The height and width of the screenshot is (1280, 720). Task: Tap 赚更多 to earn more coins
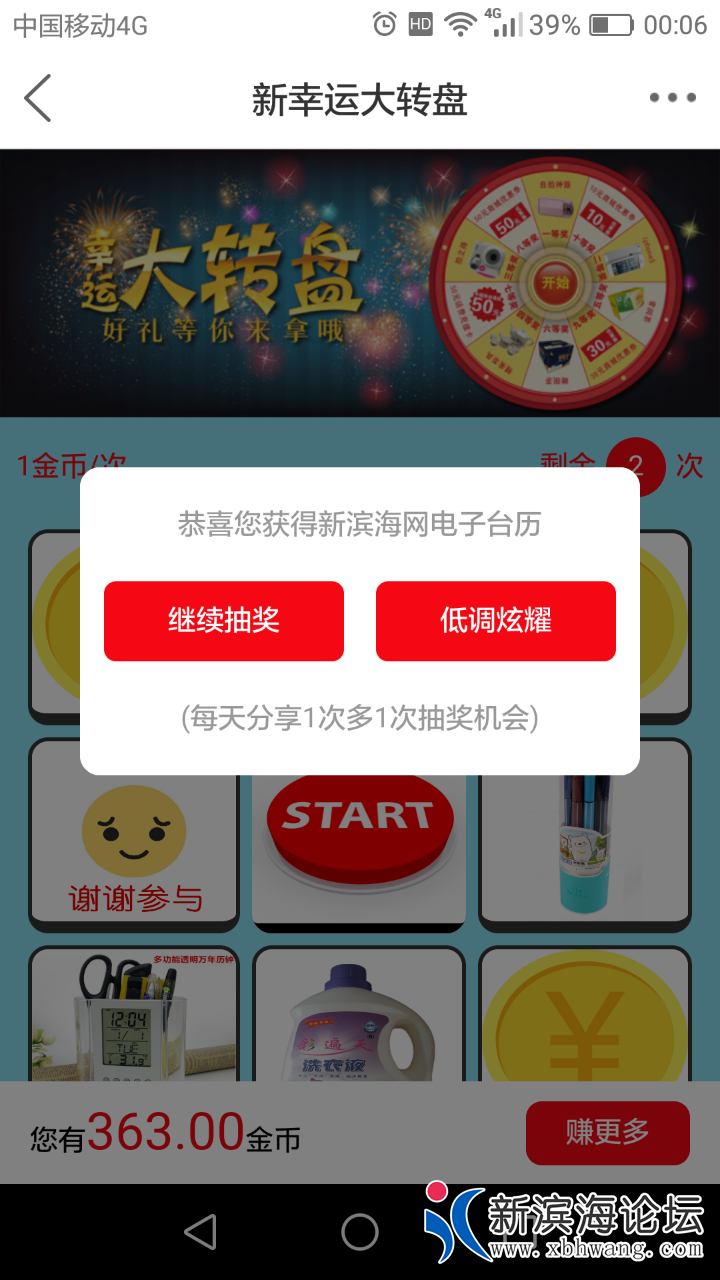[607, 1133]
